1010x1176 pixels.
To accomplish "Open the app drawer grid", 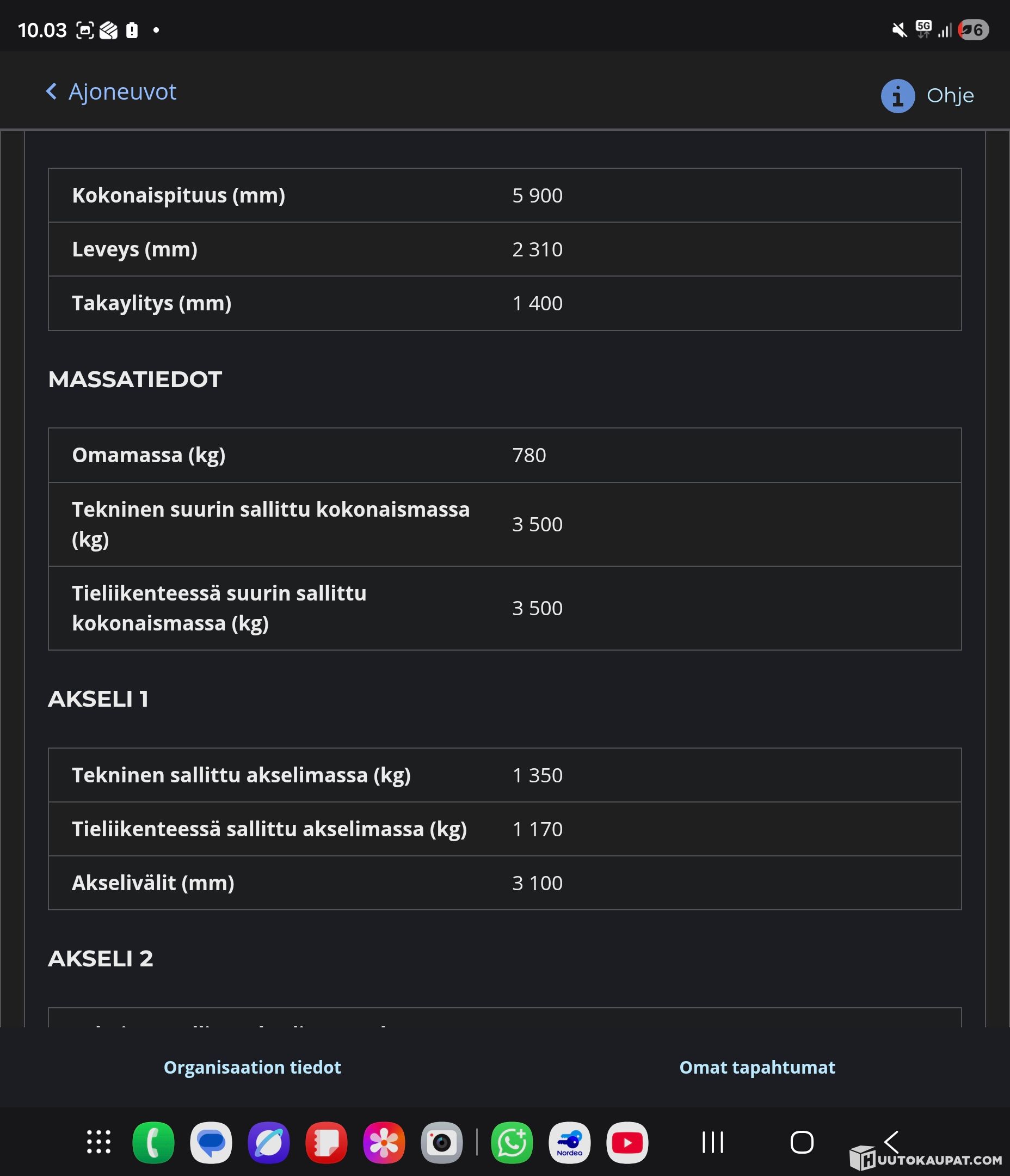I will (x=98, y=1142).
